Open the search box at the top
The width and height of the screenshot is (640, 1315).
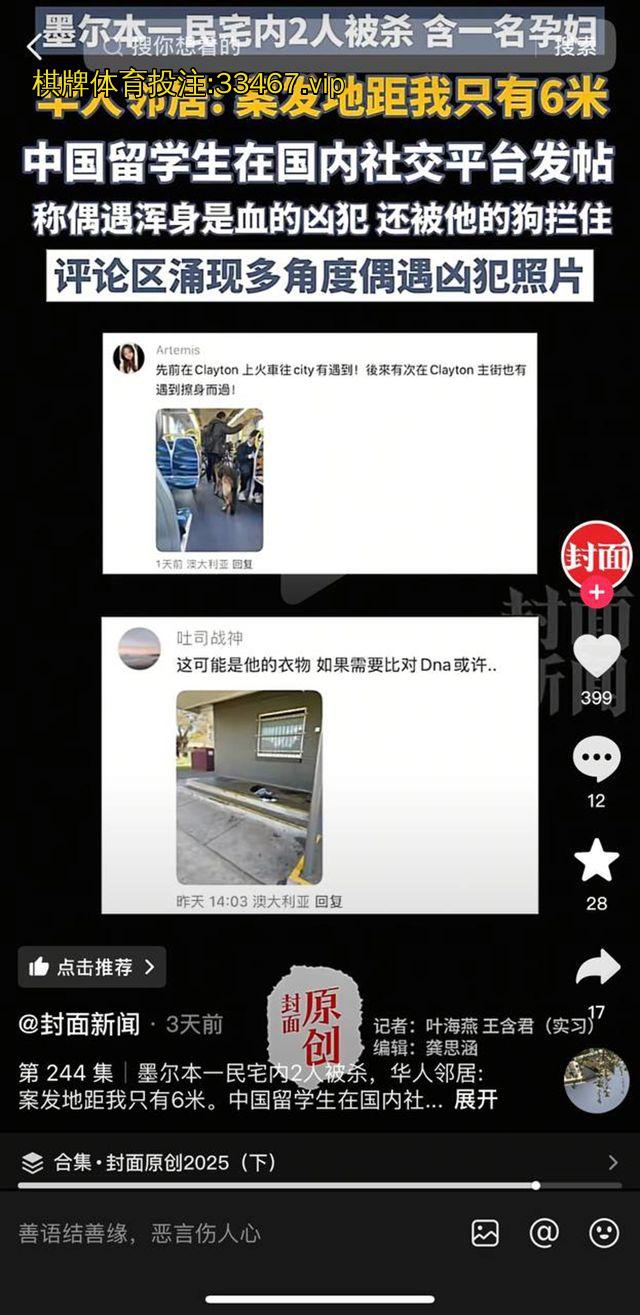coord(300,46)
